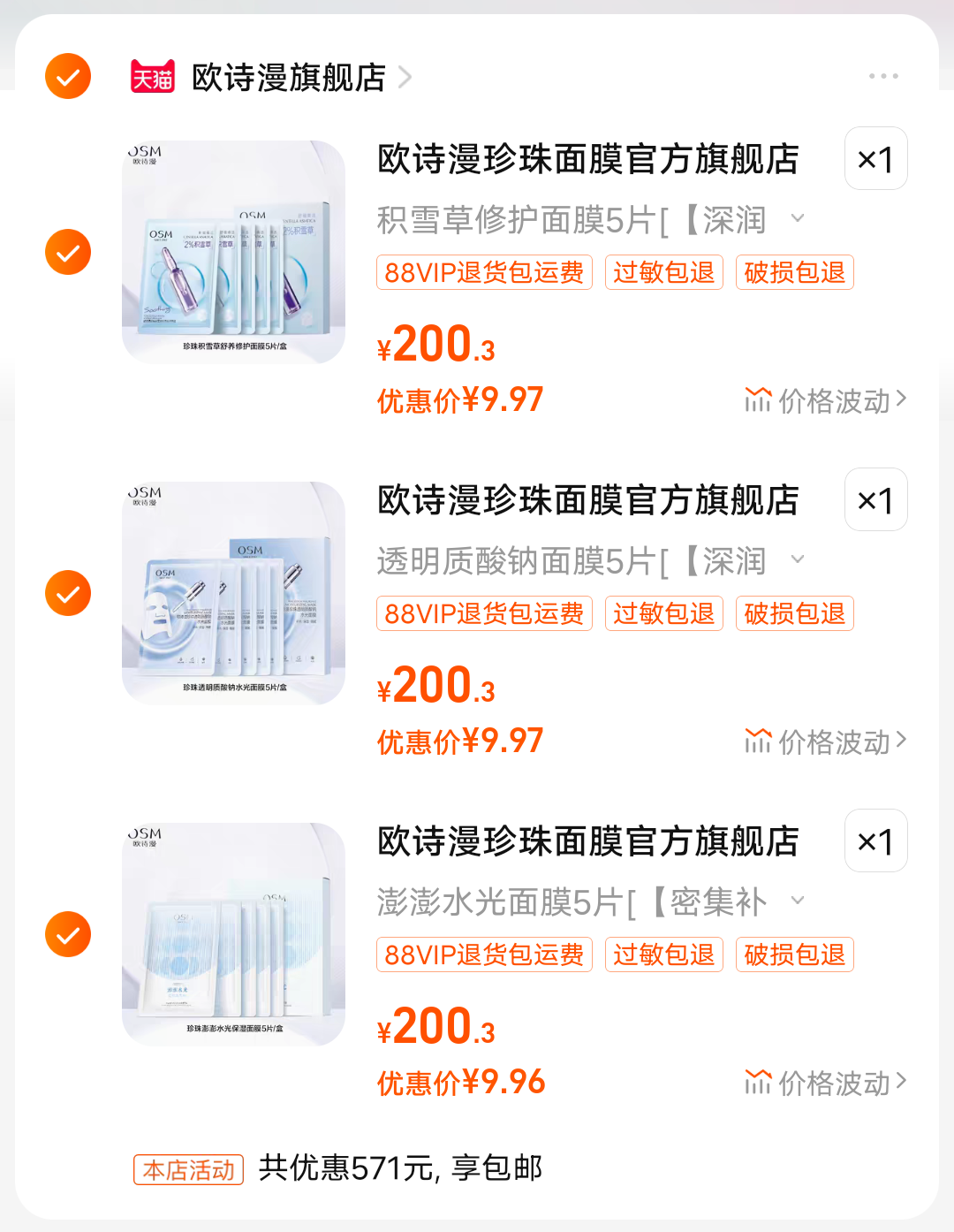Expand the 密集补 spec dropdown on the third product
This screenshot has height=1232, width=954.
click(x=799, y=901)
